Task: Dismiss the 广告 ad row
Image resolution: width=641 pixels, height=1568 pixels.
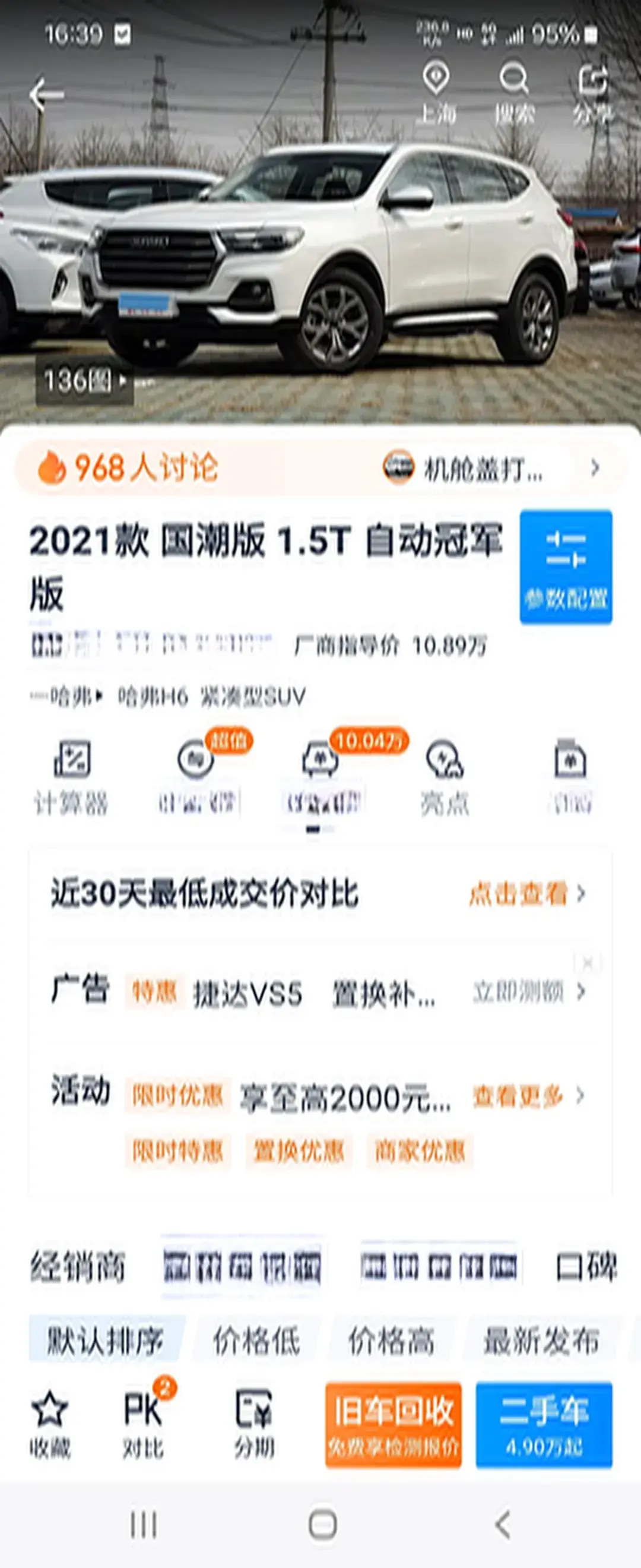Action: coord(588,963)
